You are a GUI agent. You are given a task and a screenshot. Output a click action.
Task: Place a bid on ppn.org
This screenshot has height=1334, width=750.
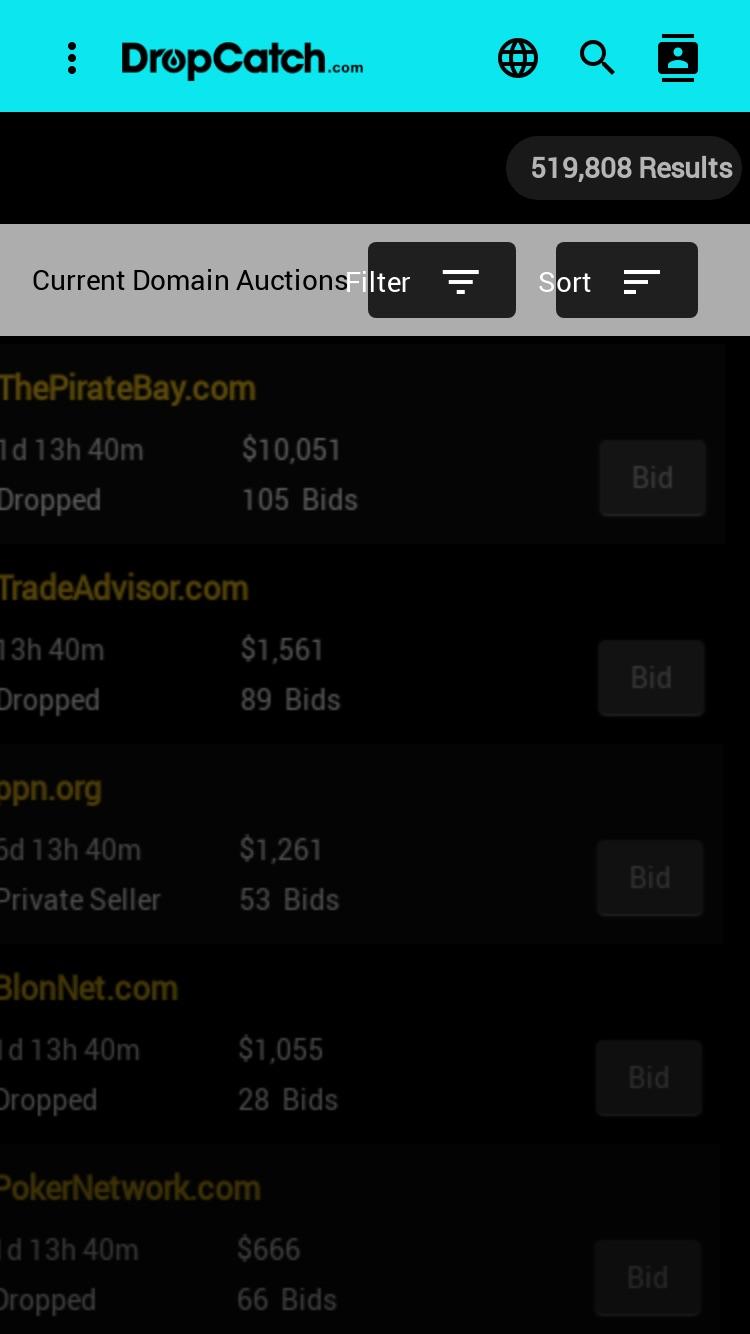coord(651,878)
